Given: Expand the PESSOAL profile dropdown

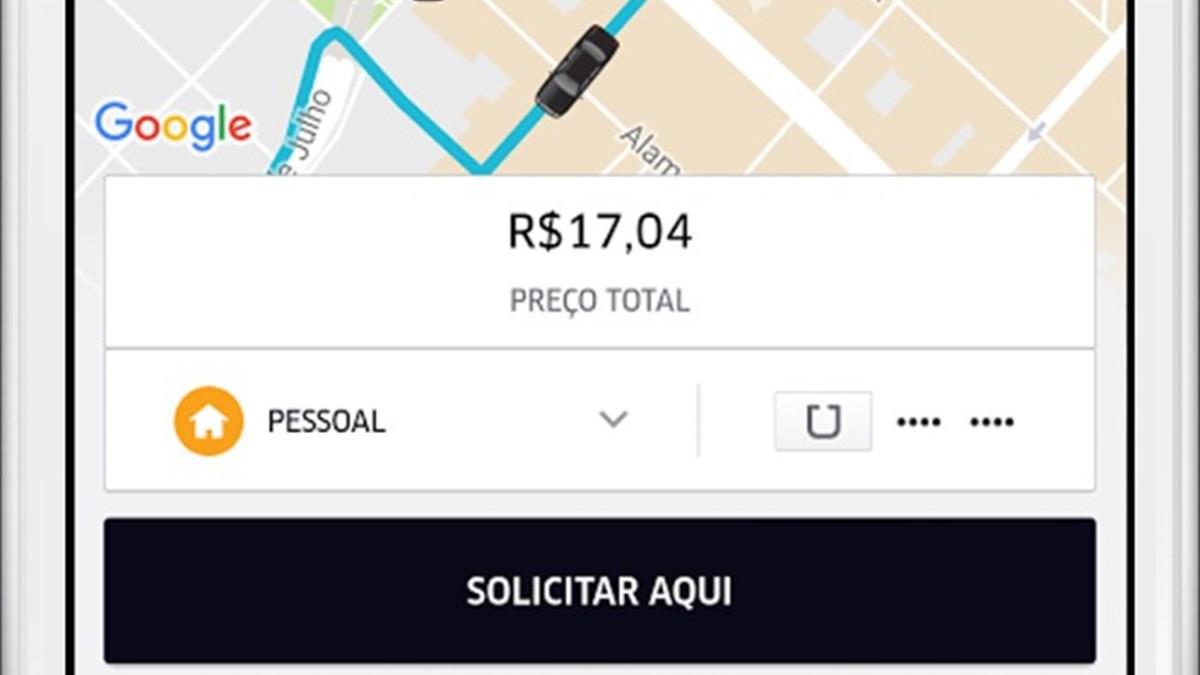Looking at the screenshot, I should pos(613,420).
